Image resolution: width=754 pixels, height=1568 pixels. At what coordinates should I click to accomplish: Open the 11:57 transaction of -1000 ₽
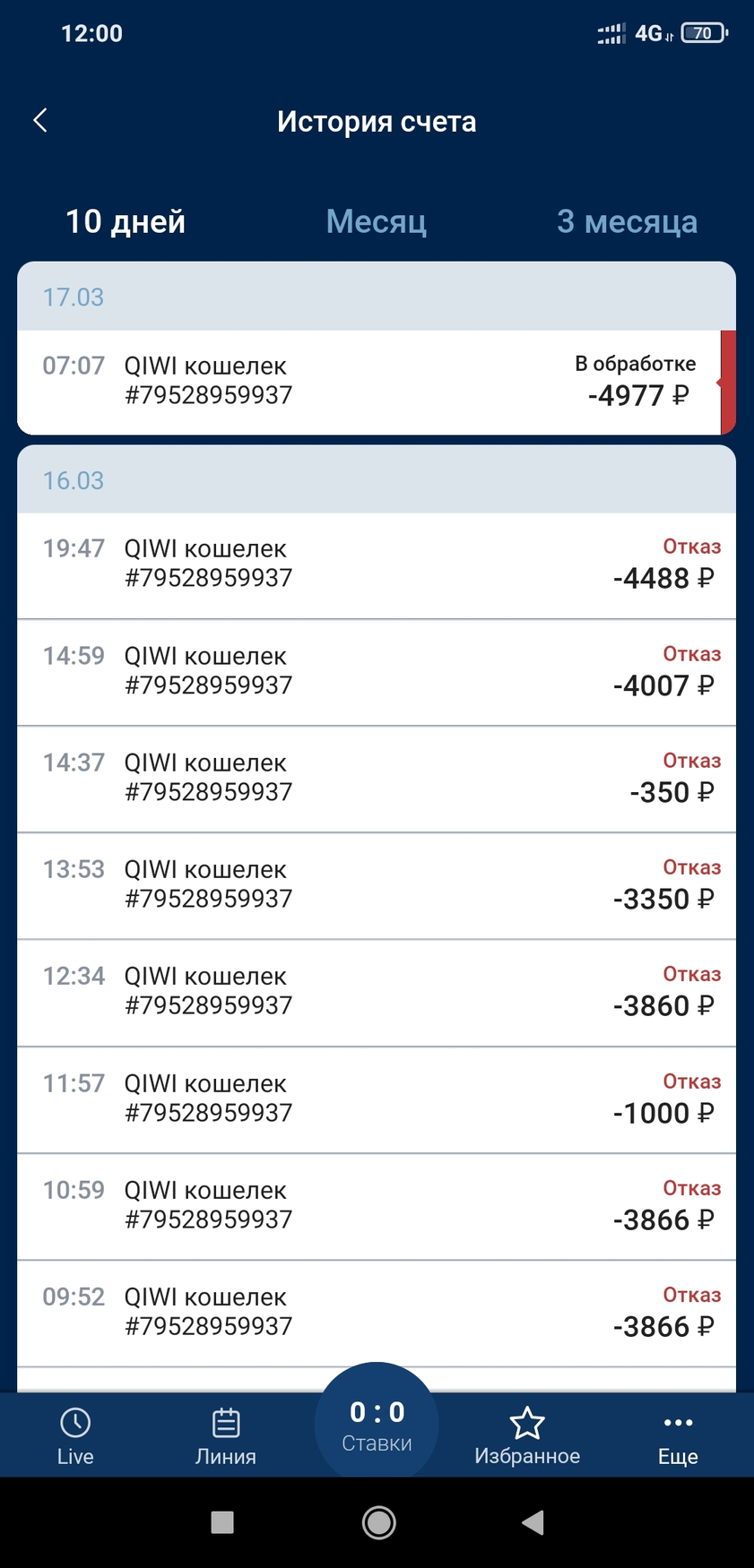click(377, 1099)
